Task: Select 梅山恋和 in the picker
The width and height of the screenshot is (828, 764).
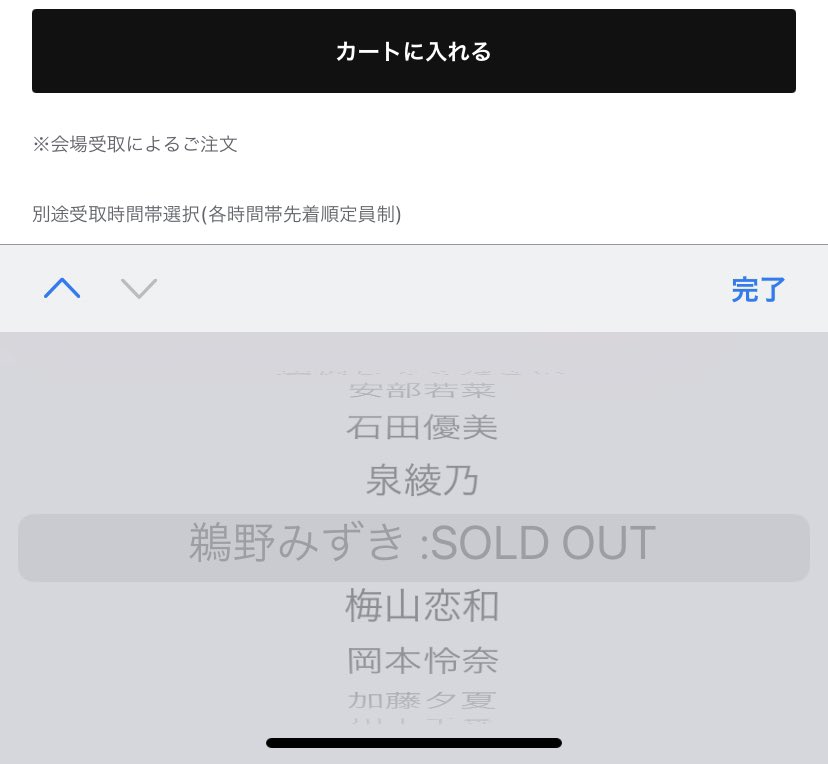Action: [x=422, y=605]
